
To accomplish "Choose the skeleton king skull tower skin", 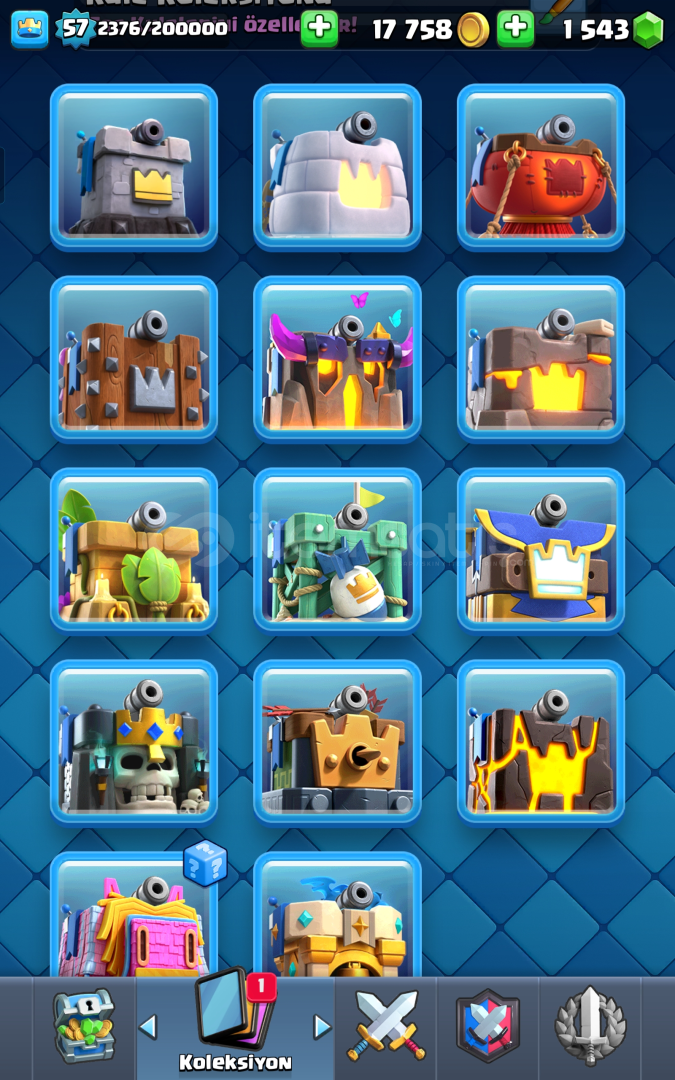I will 134,743.
